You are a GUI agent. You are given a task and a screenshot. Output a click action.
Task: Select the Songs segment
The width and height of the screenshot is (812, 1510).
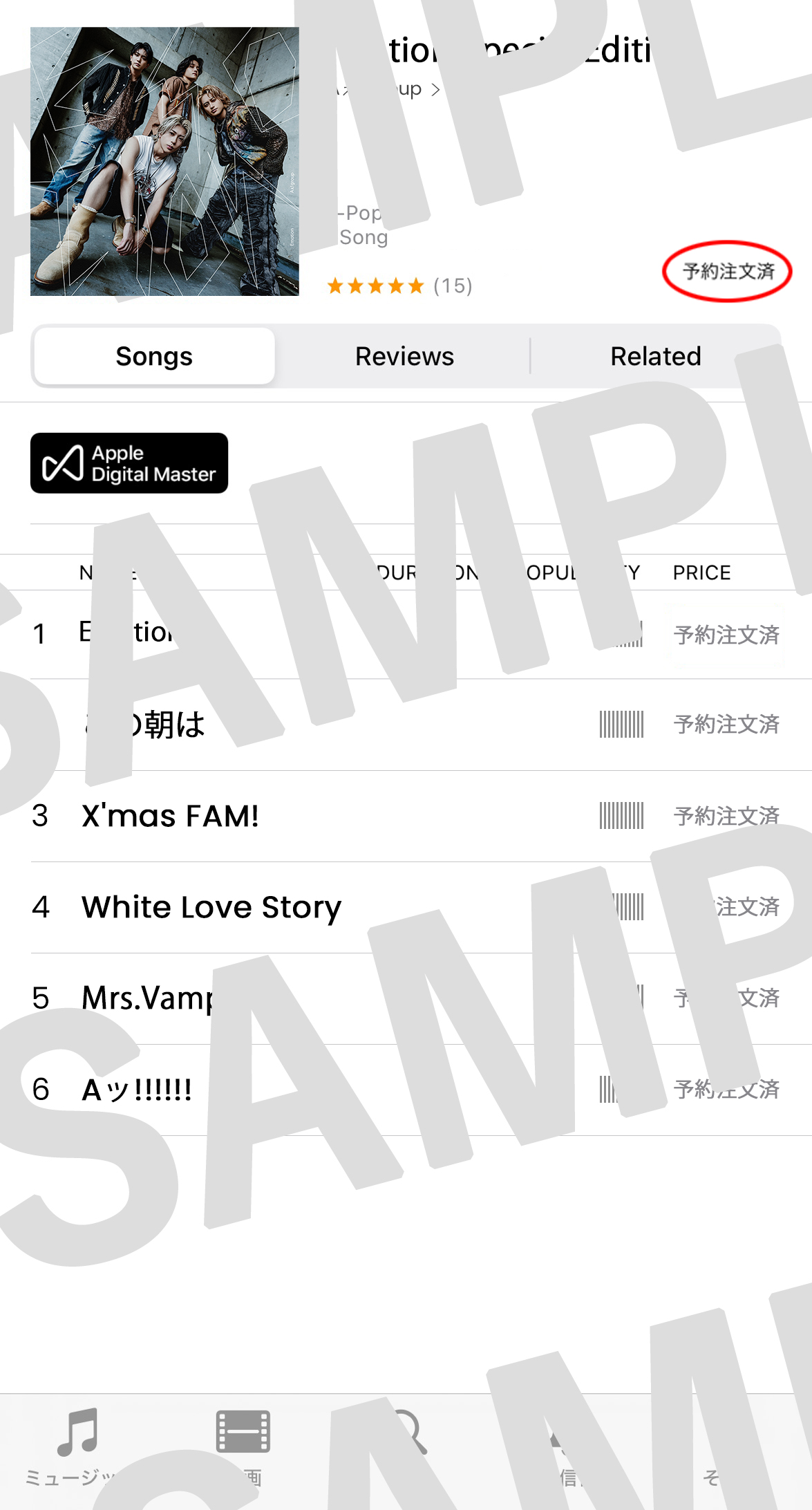pos(154,356)
